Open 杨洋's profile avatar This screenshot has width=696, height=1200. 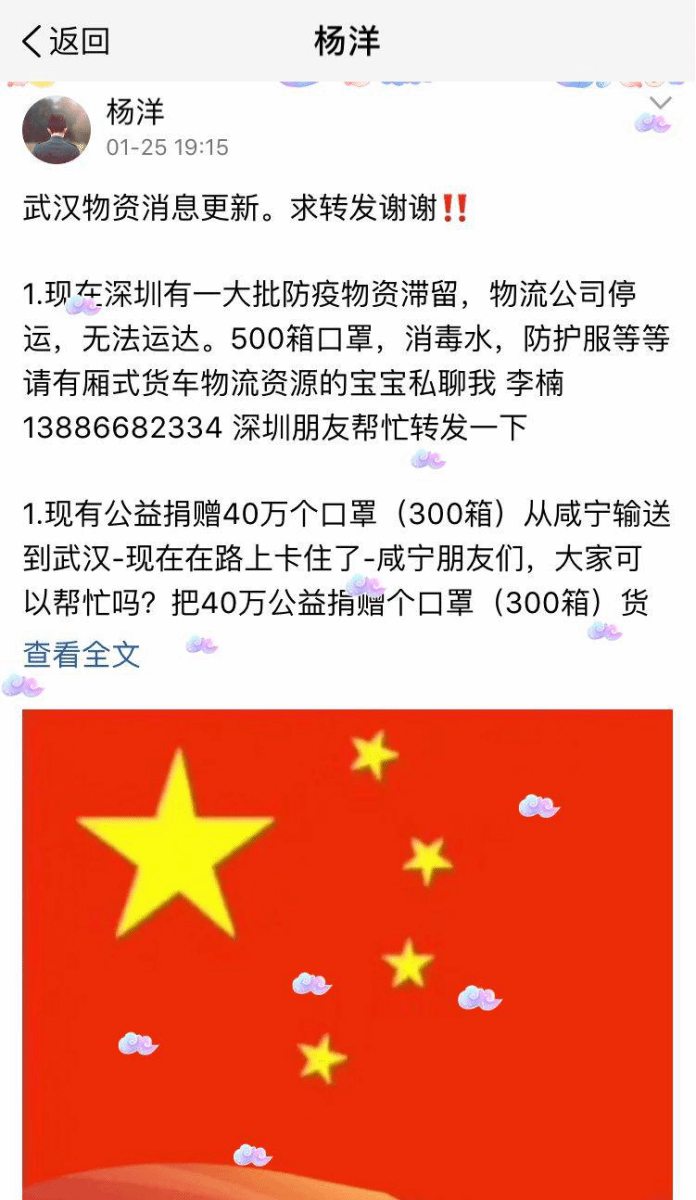tap(57, 130)
